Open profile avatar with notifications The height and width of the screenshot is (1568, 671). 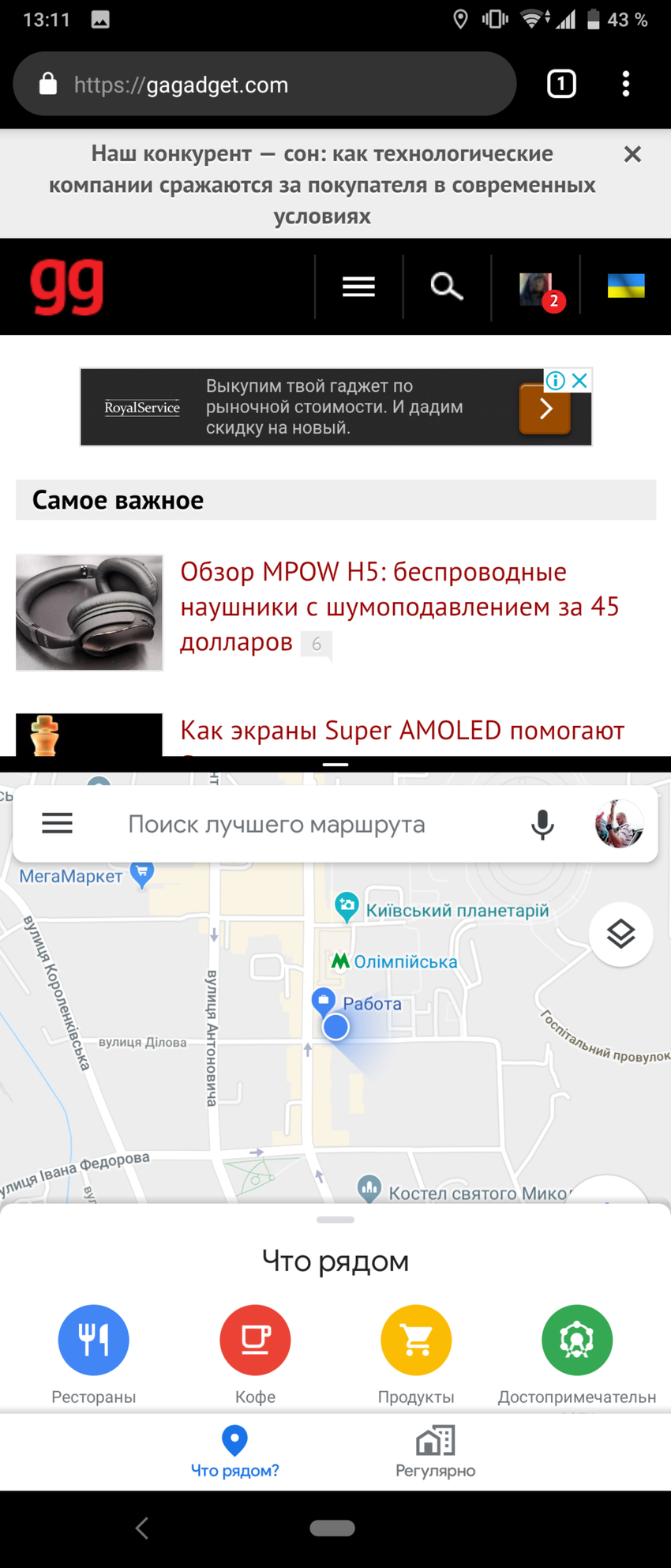pos(537,288)
